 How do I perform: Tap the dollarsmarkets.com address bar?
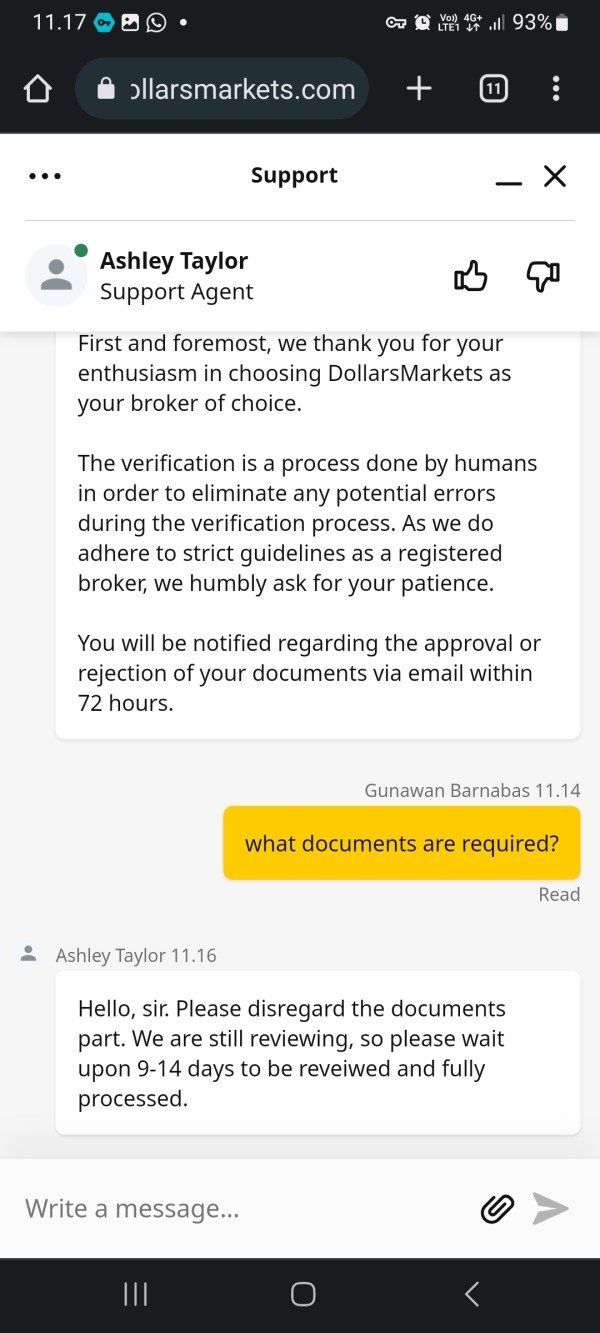coord(222,89)
